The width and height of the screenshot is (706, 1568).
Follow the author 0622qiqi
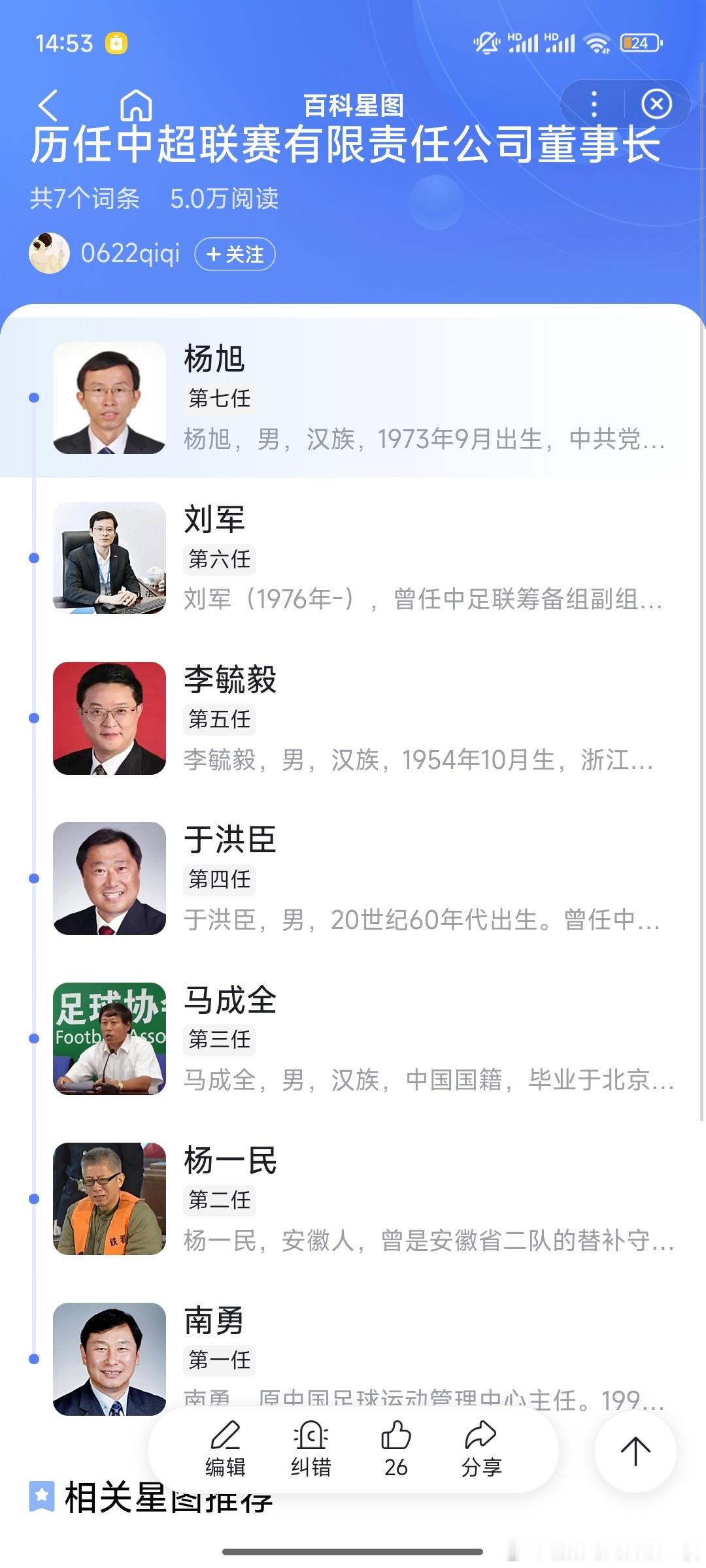(x=235, y=254)
